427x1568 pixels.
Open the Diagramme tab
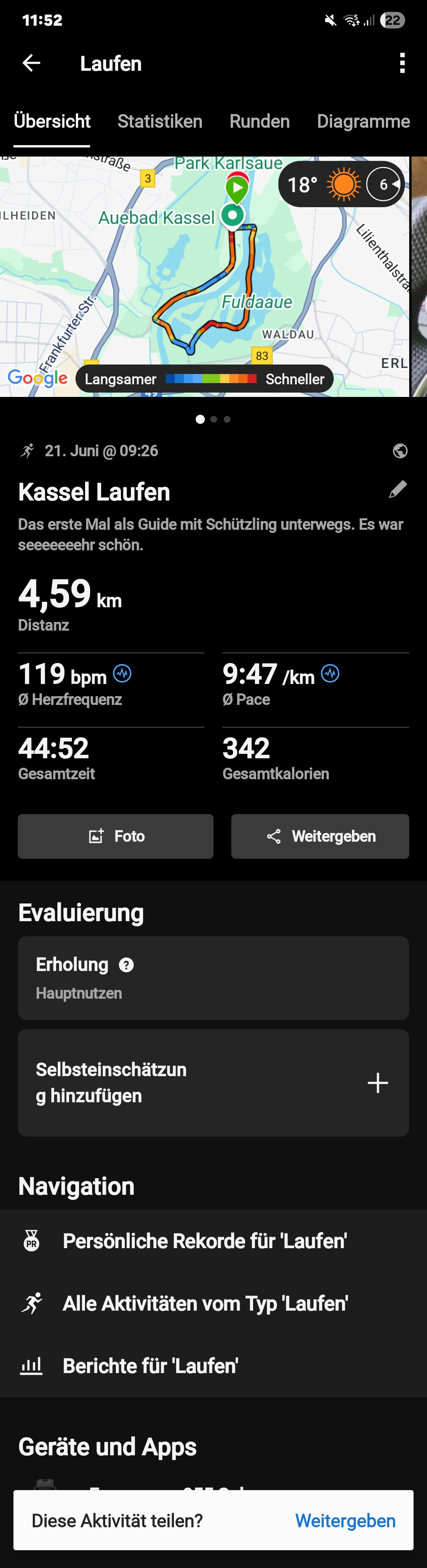[x=363, y=121]
